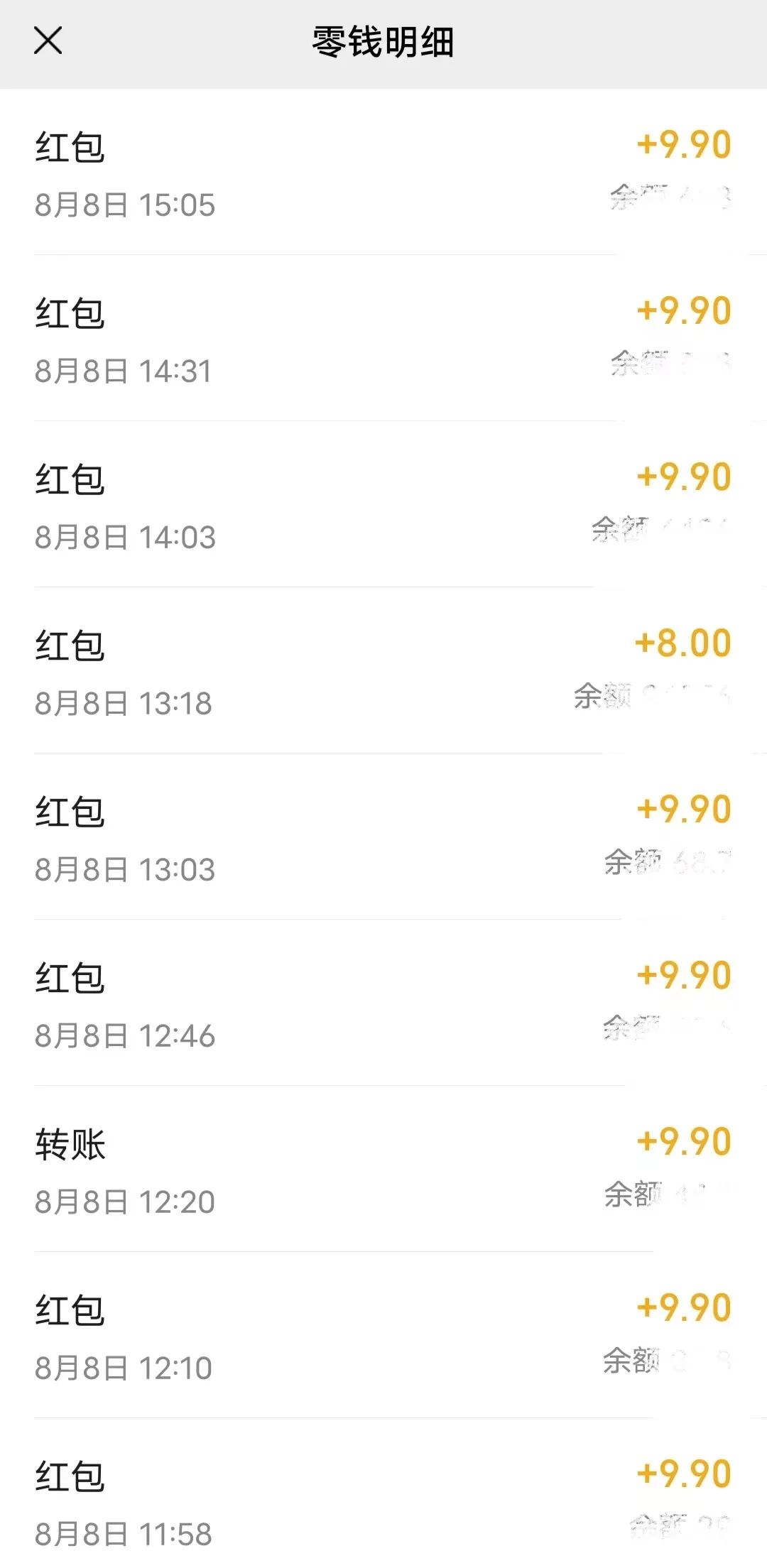
Task: View the 红包 transaction at 14:03
Action: tap(383, 506)
